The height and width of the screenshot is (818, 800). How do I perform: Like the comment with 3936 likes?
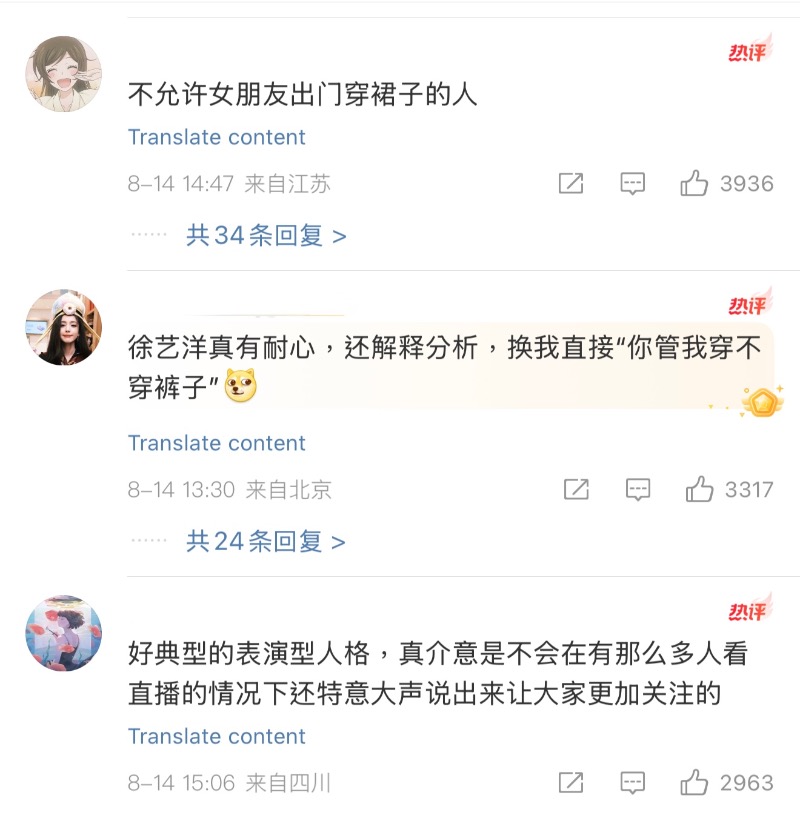click(x=695, y=184)
